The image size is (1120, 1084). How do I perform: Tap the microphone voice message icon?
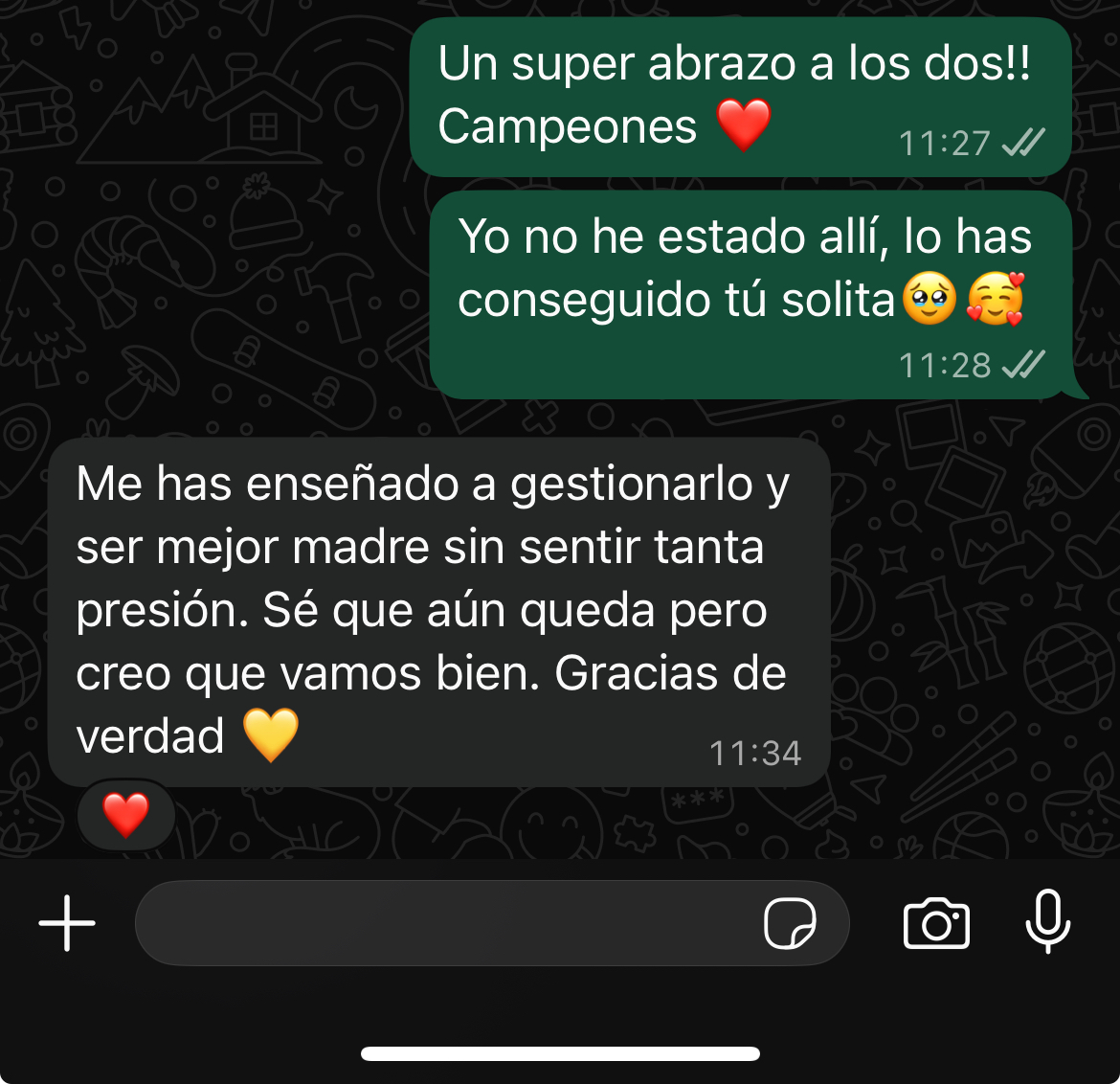[1048, 921]
